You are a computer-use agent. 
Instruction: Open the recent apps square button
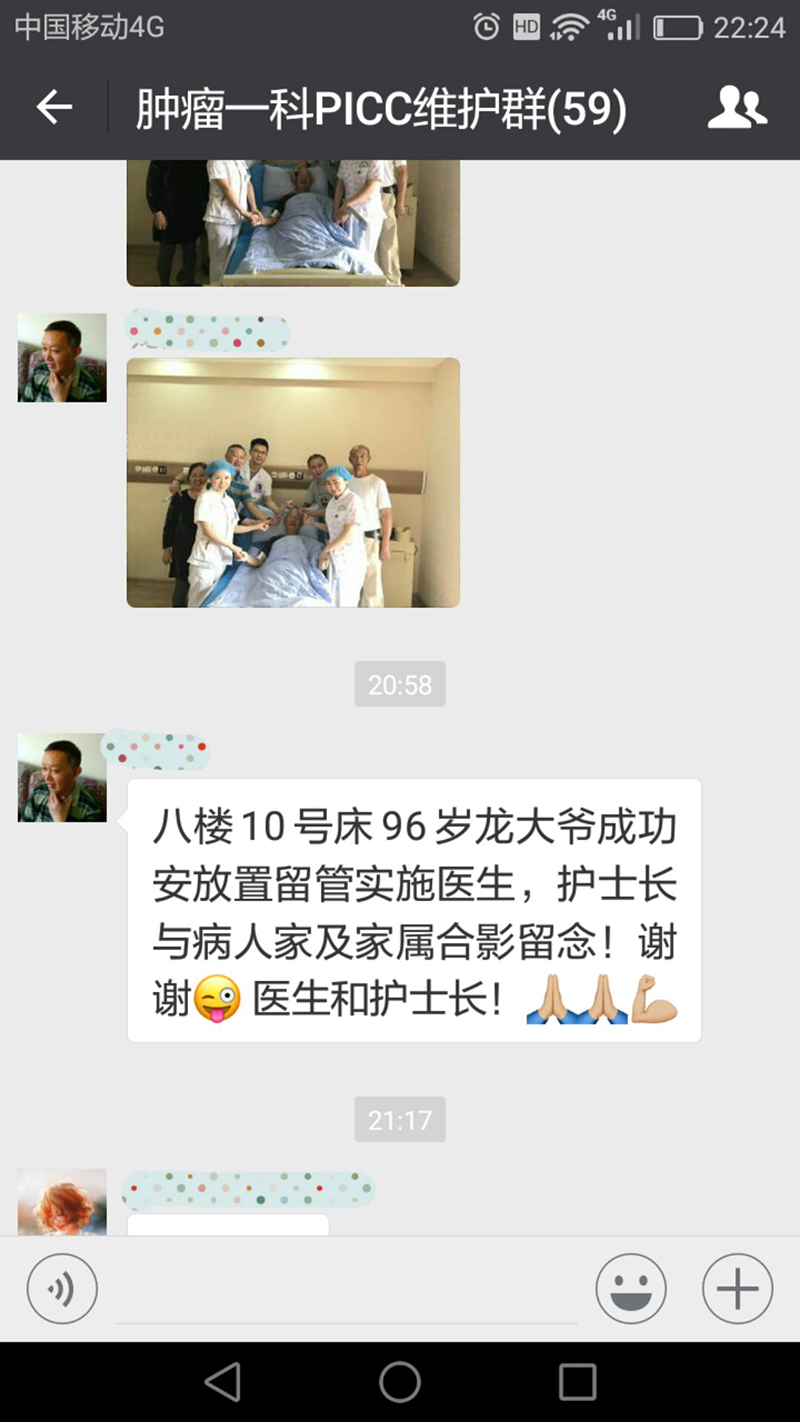click(578, 1382)
